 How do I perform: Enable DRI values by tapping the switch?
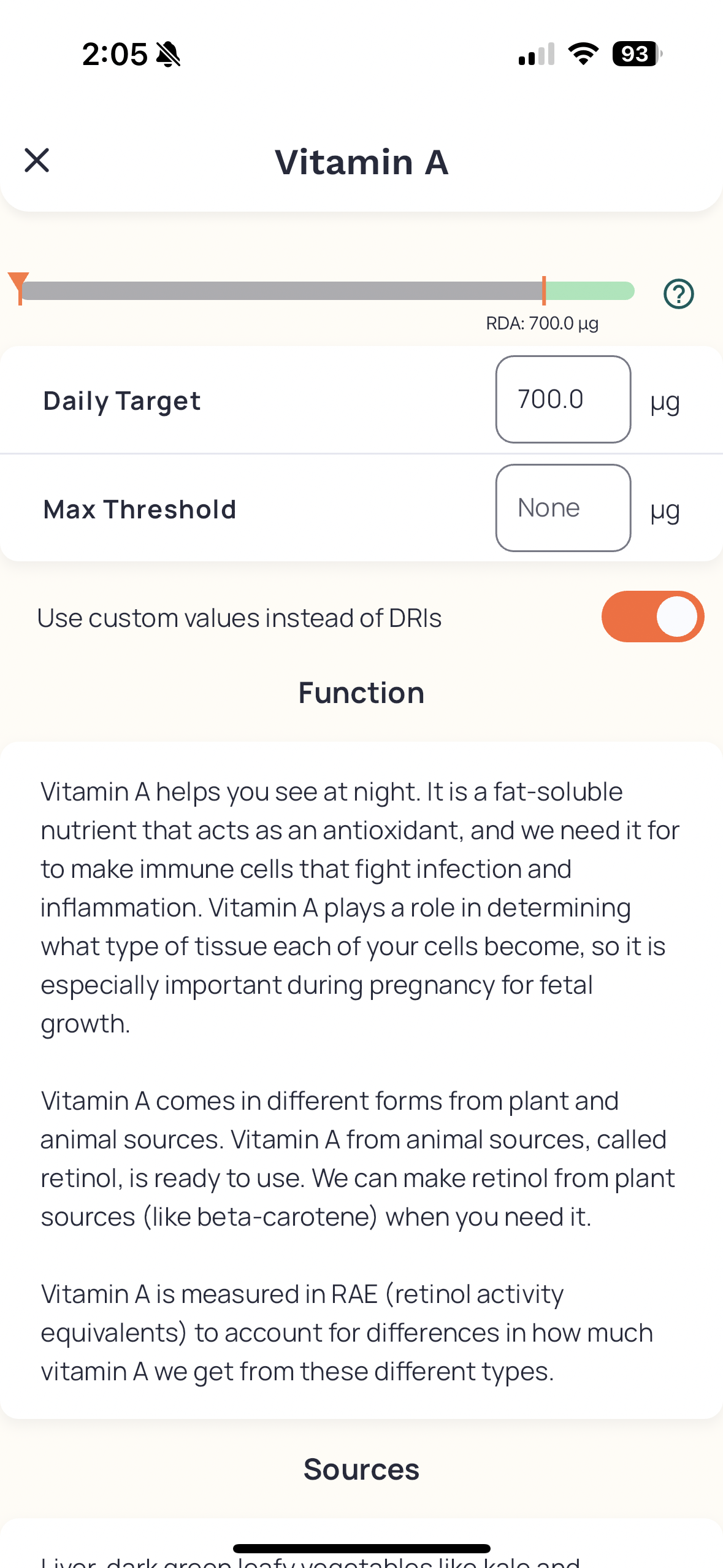coord(652,617)
